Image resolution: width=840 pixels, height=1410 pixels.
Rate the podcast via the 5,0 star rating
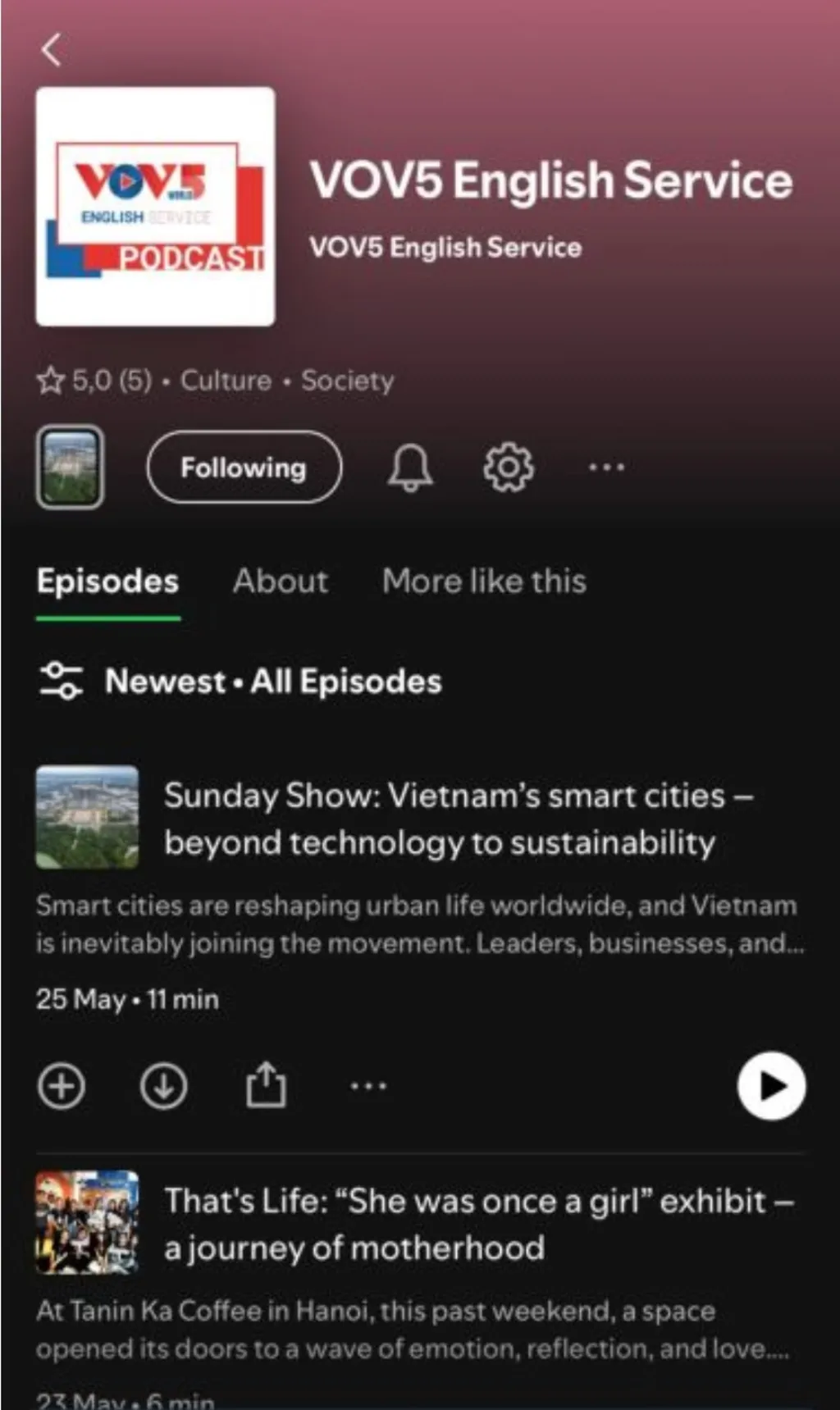coord(94,381)
